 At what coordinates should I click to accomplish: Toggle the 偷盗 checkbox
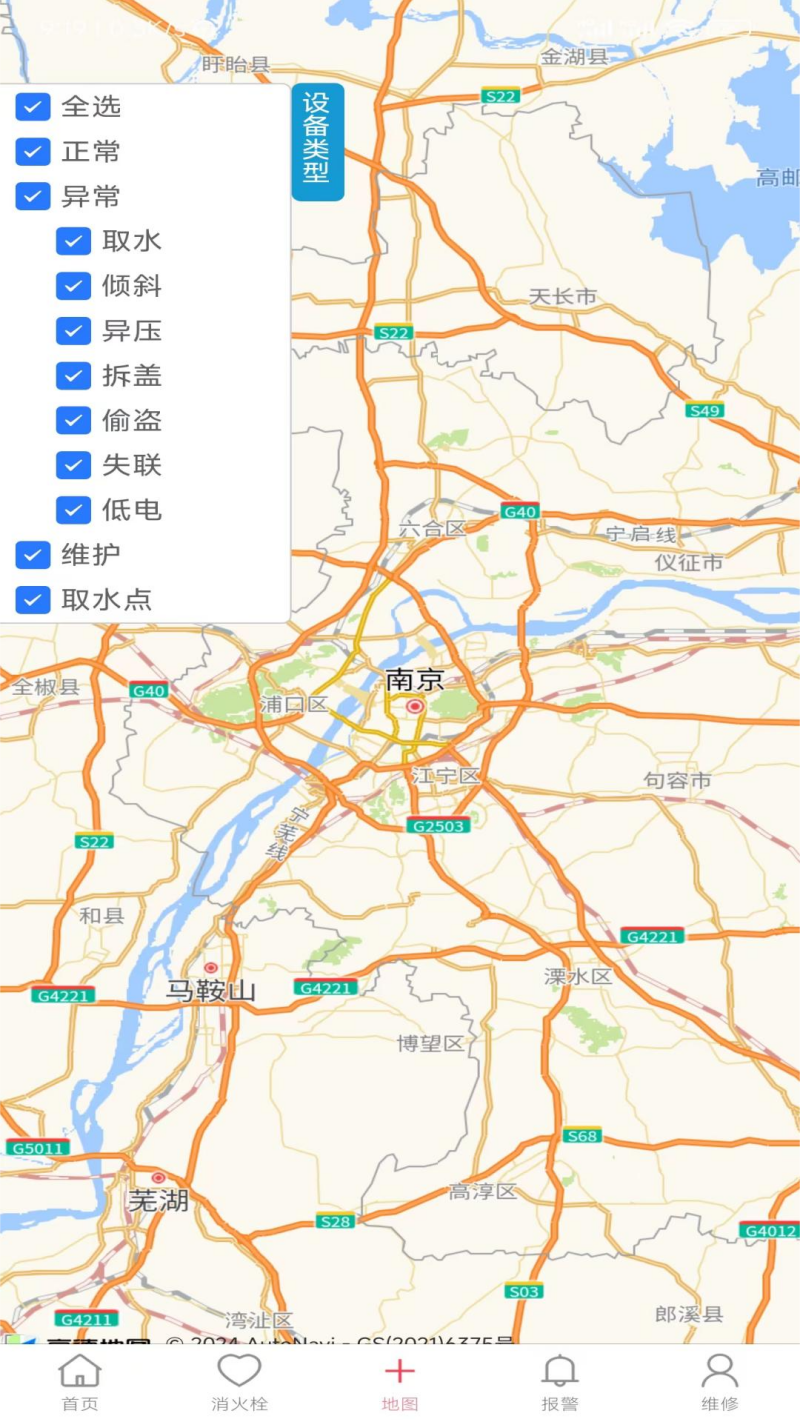coord(73,421)
